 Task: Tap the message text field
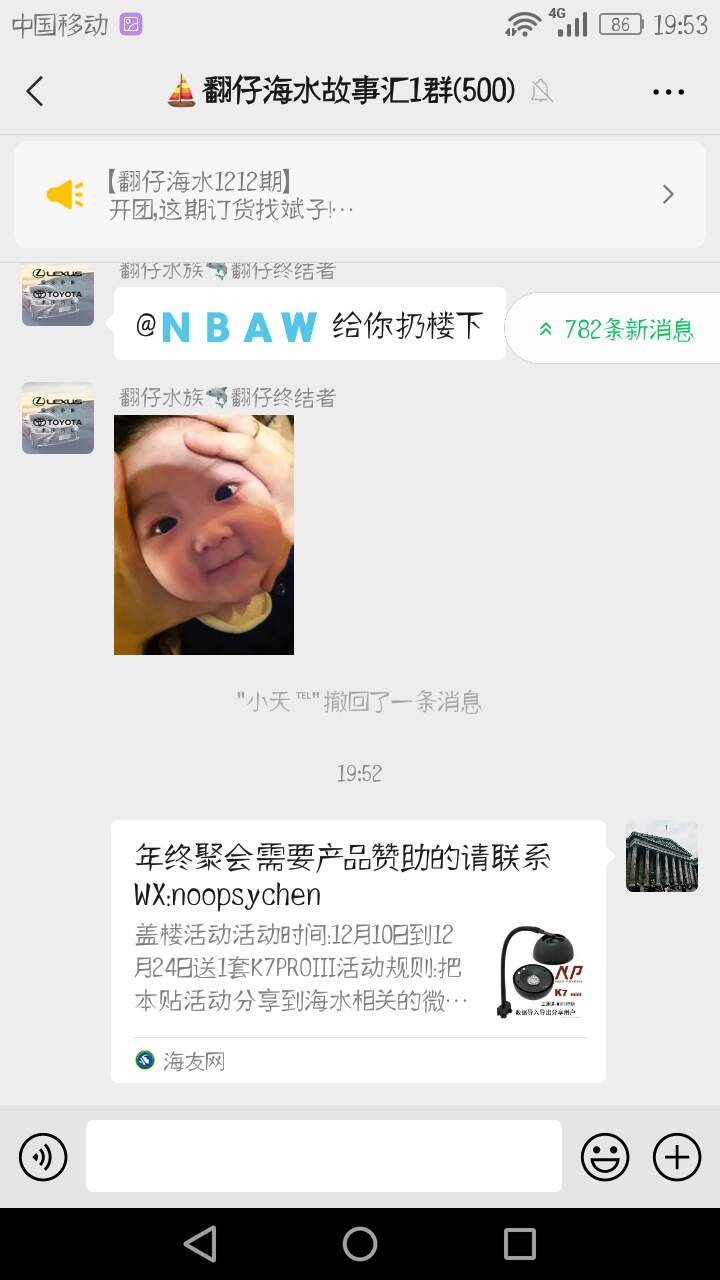(x=324, y=1156)
